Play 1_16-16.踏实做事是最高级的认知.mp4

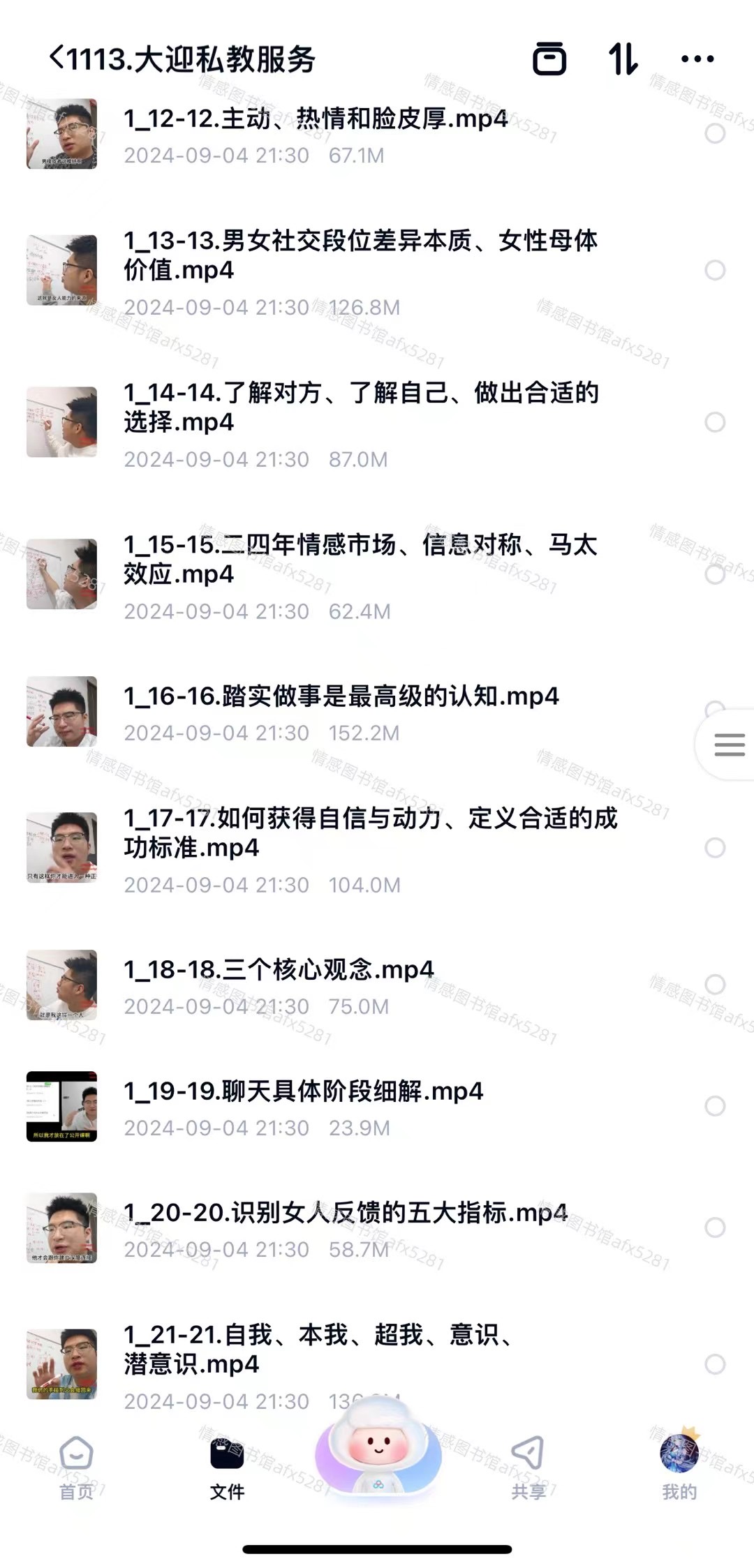pos(341,696)
